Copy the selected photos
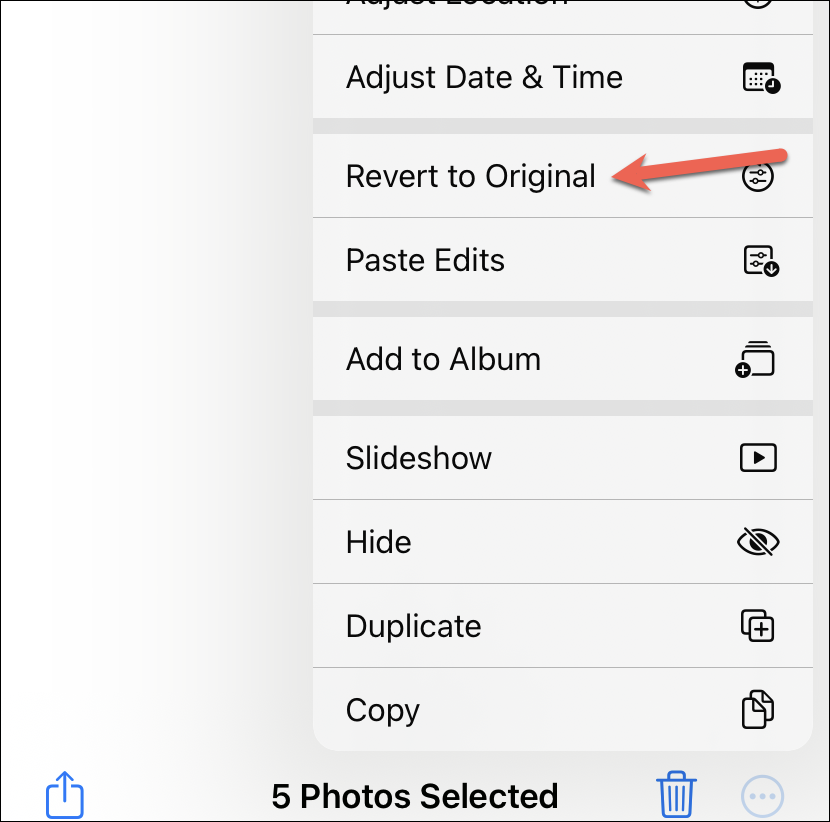830x822 pixels. click(x=382, y=710)
